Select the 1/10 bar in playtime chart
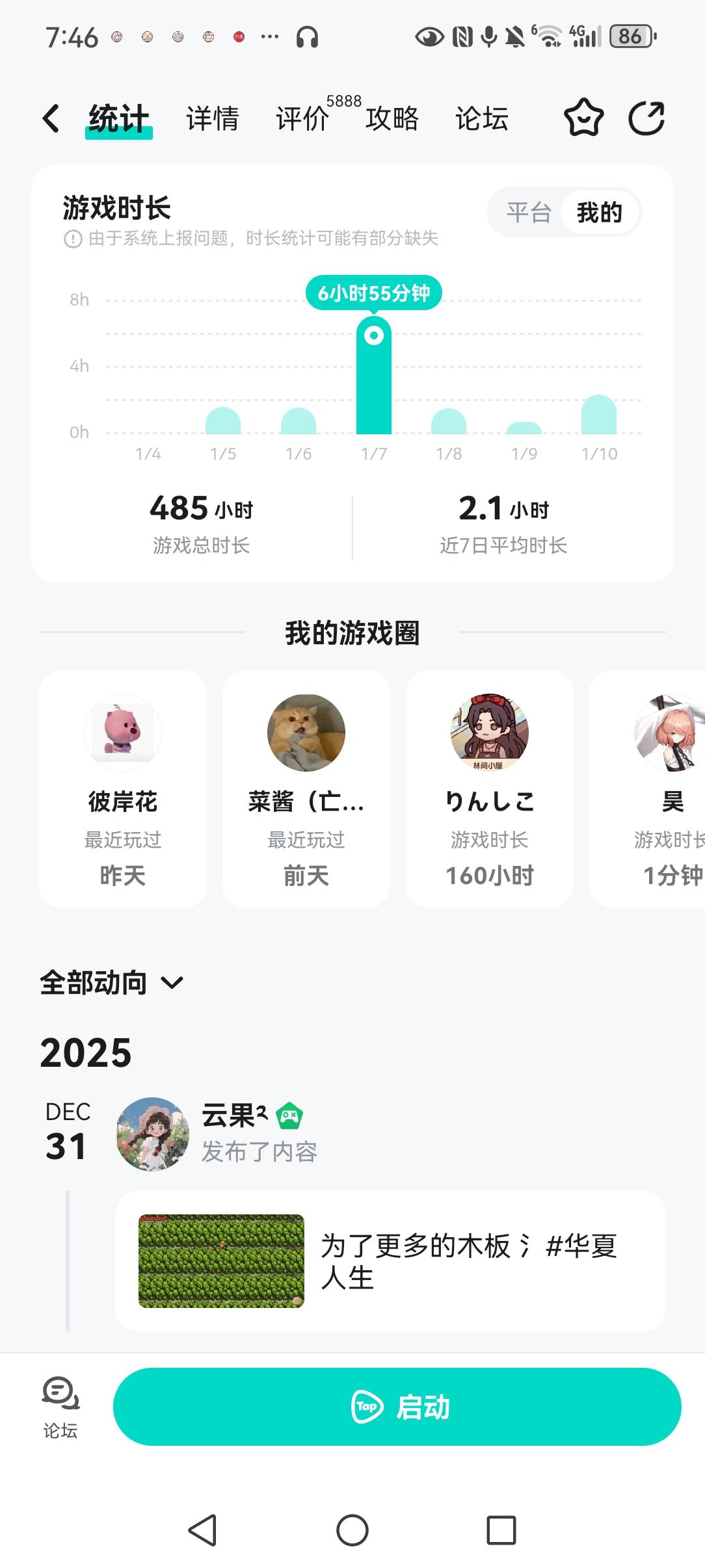 click(x=599, y=415)
